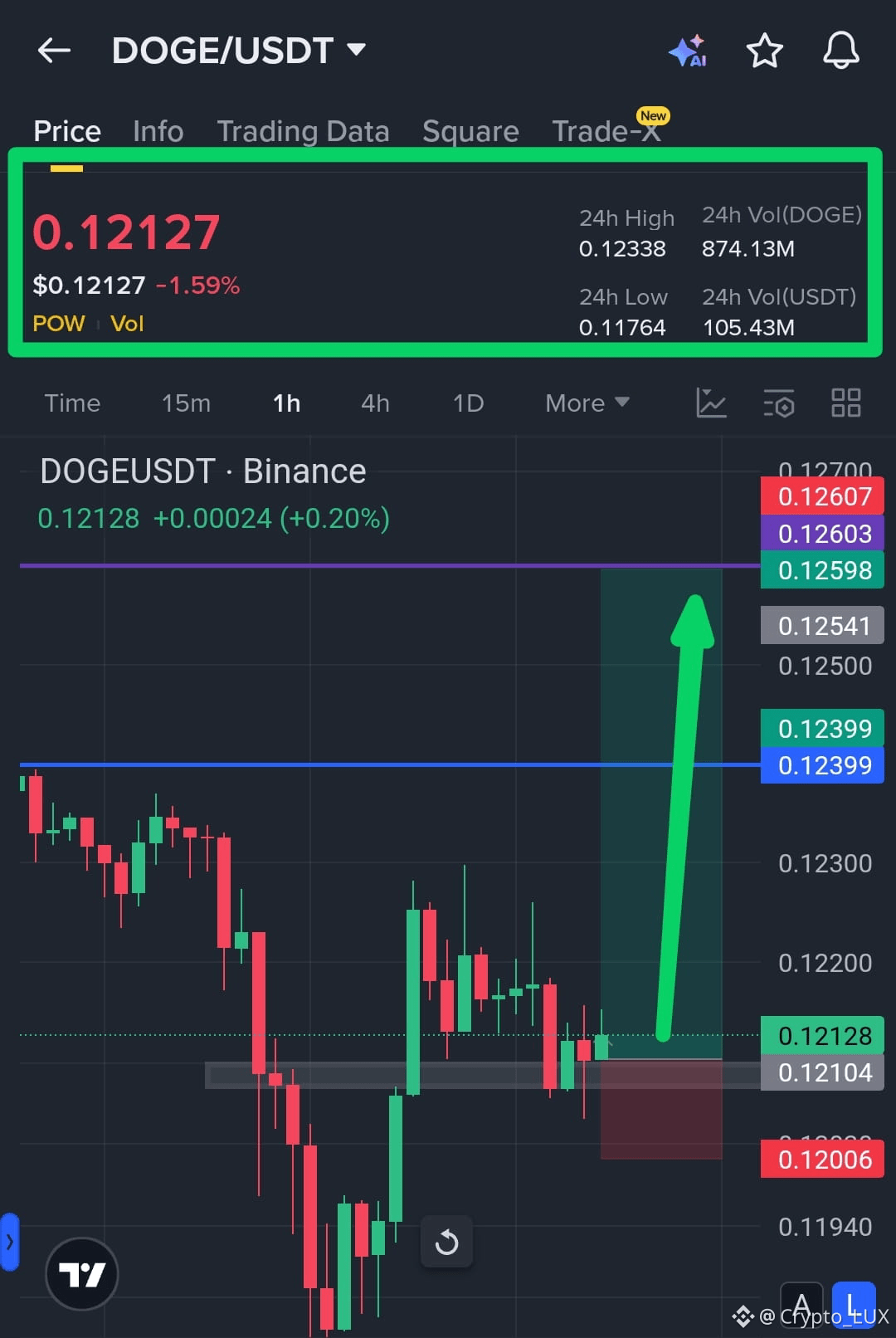Screen dimensions: 896x1338
Task: Select the 4h timeframe
Action: 375,403
